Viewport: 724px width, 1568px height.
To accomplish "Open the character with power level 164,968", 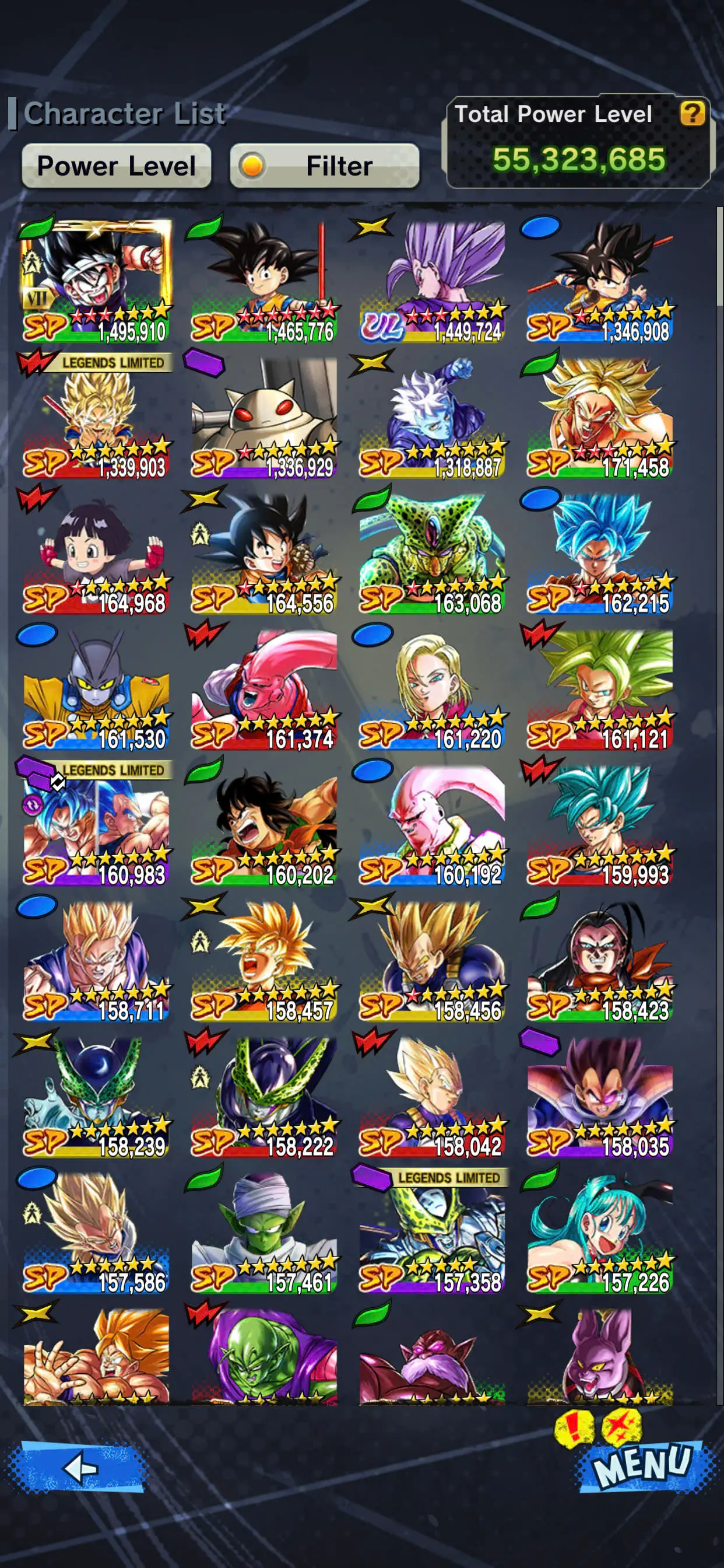I will click(x=96, y=552).
